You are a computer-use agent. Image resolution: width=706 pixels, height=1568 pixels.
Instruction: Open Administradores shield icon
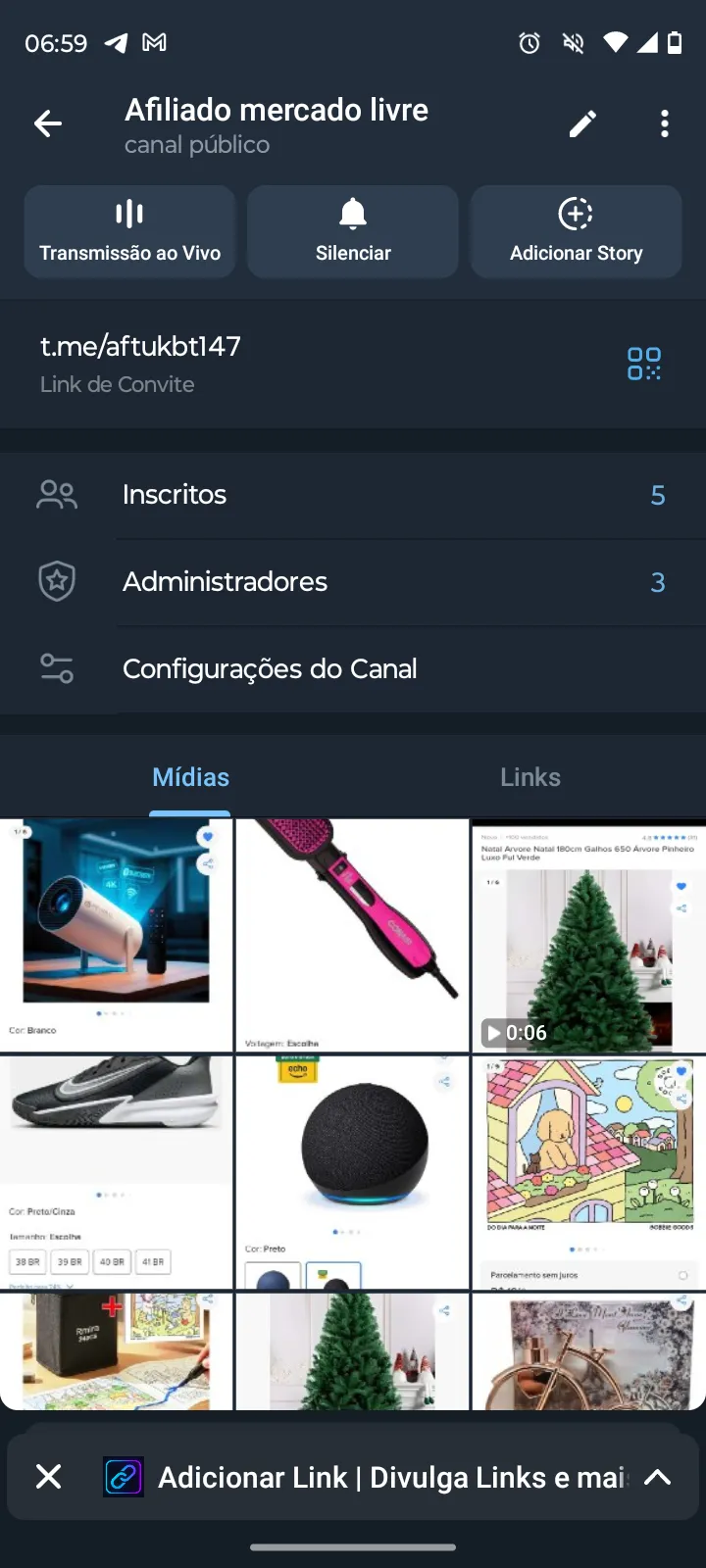[x=57, y=581]
